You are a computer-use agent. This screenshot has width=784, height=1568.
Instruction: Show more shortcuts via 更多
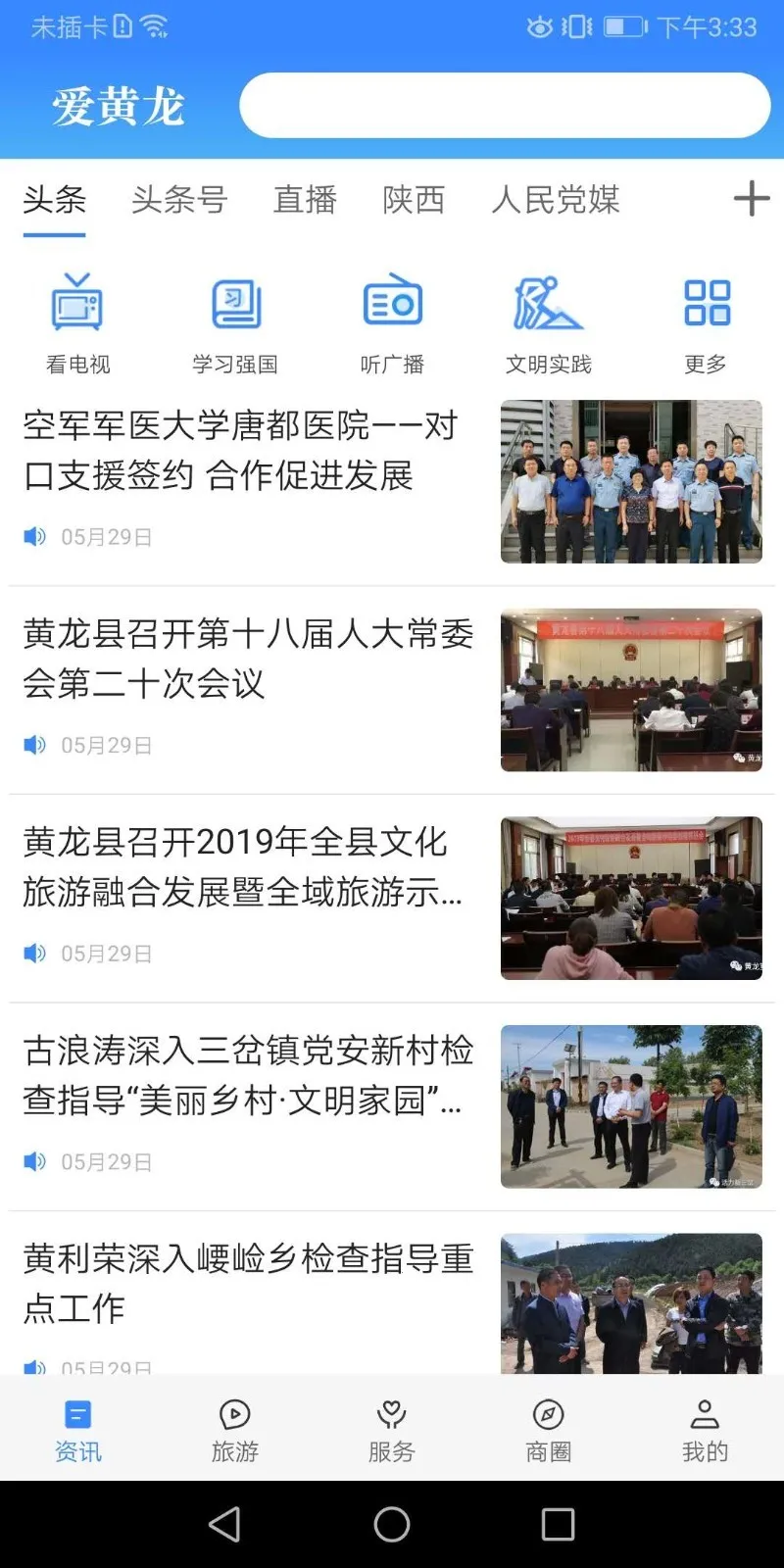point(706,323)
